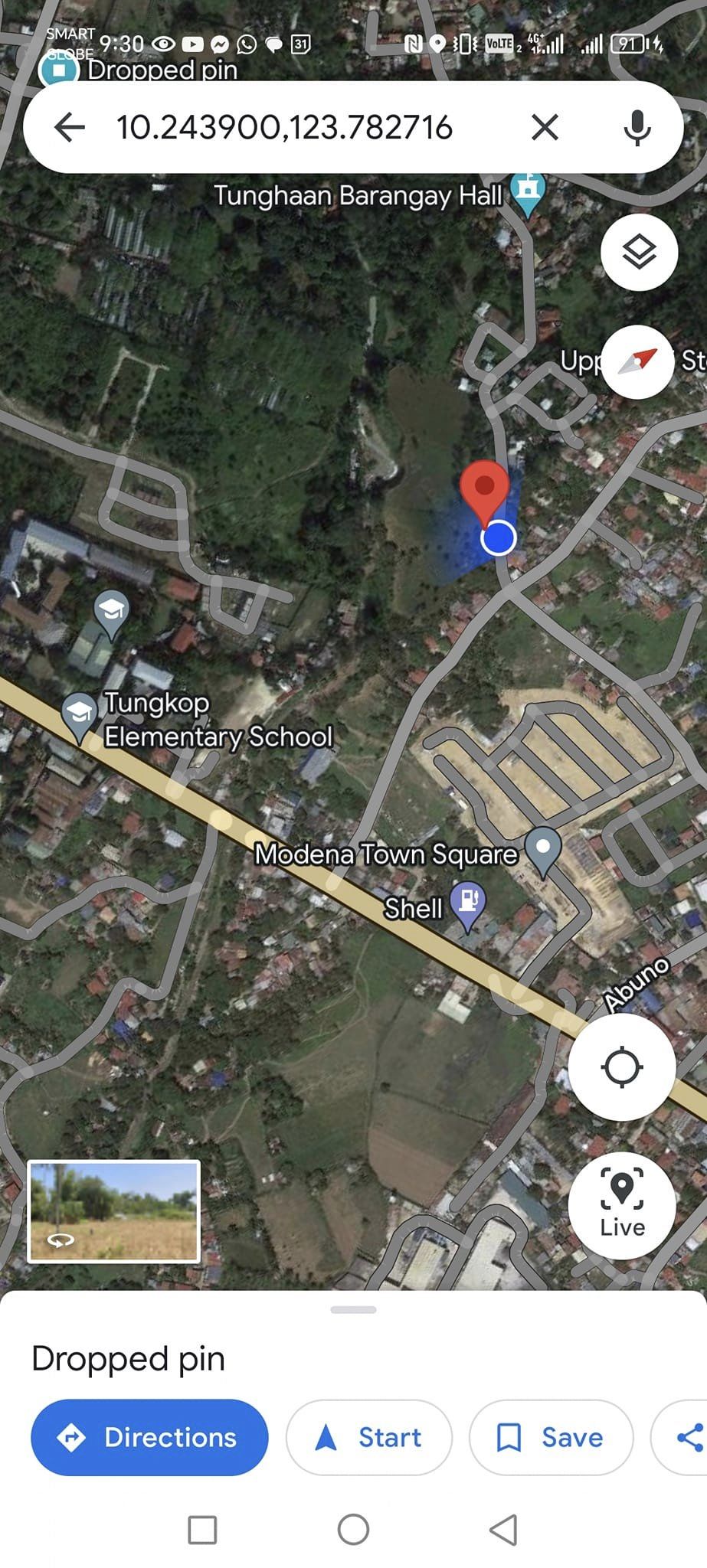Get Directions to the dropped pin

pos(149,1437)
